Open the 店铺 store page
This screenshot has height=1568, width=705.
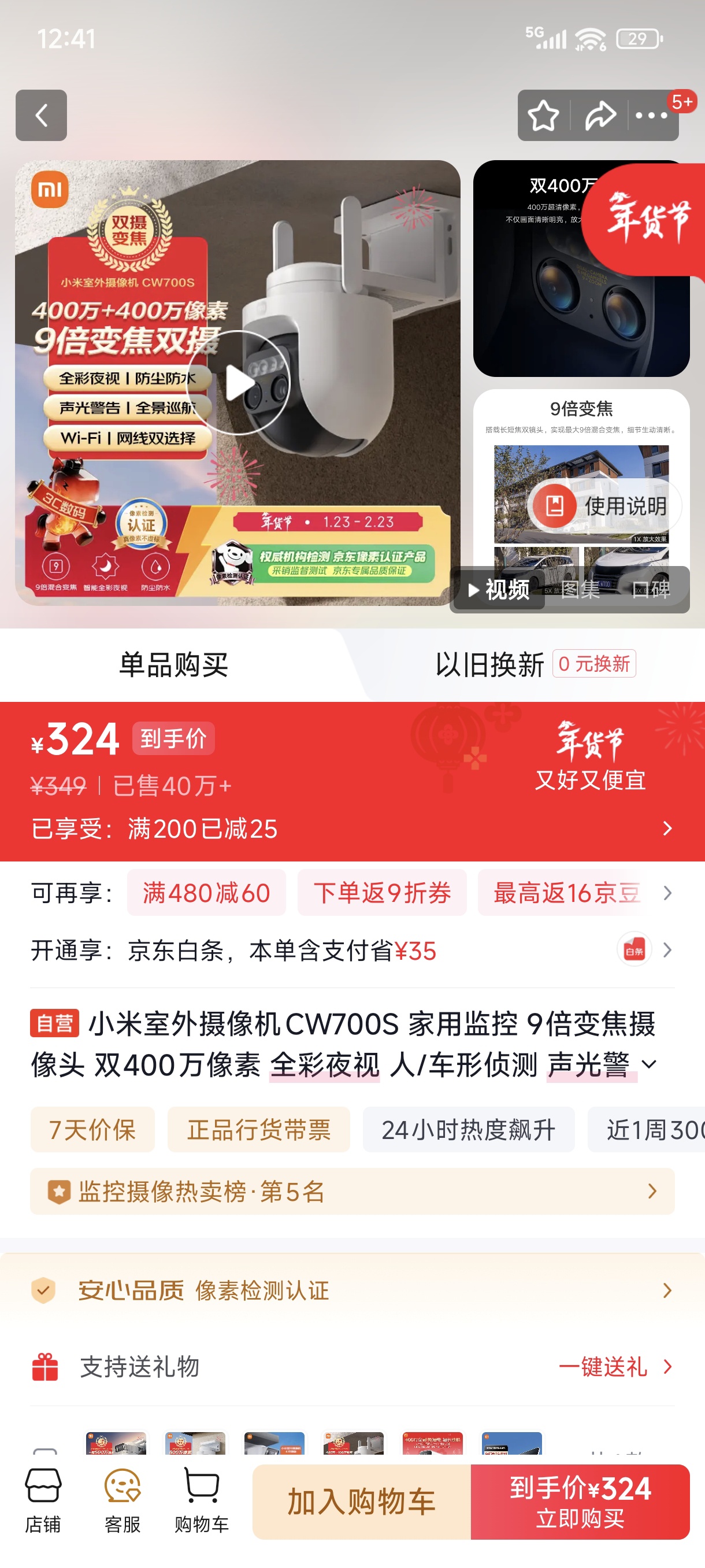[x=43, y=1500]
